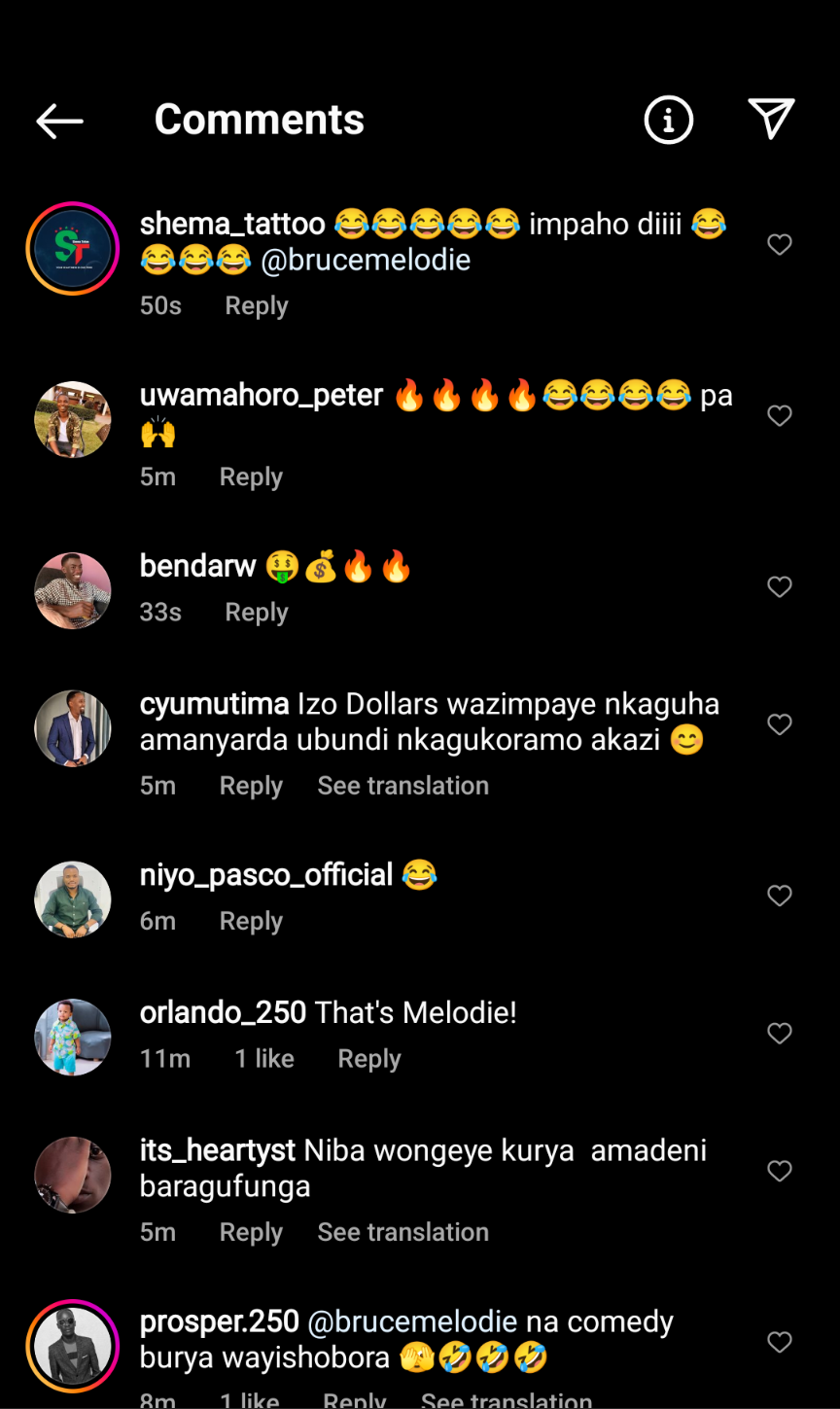The width and height of the screenshot is (840, 1409).
Task: Reply to orlando_250's comment
Action: 368,1059
